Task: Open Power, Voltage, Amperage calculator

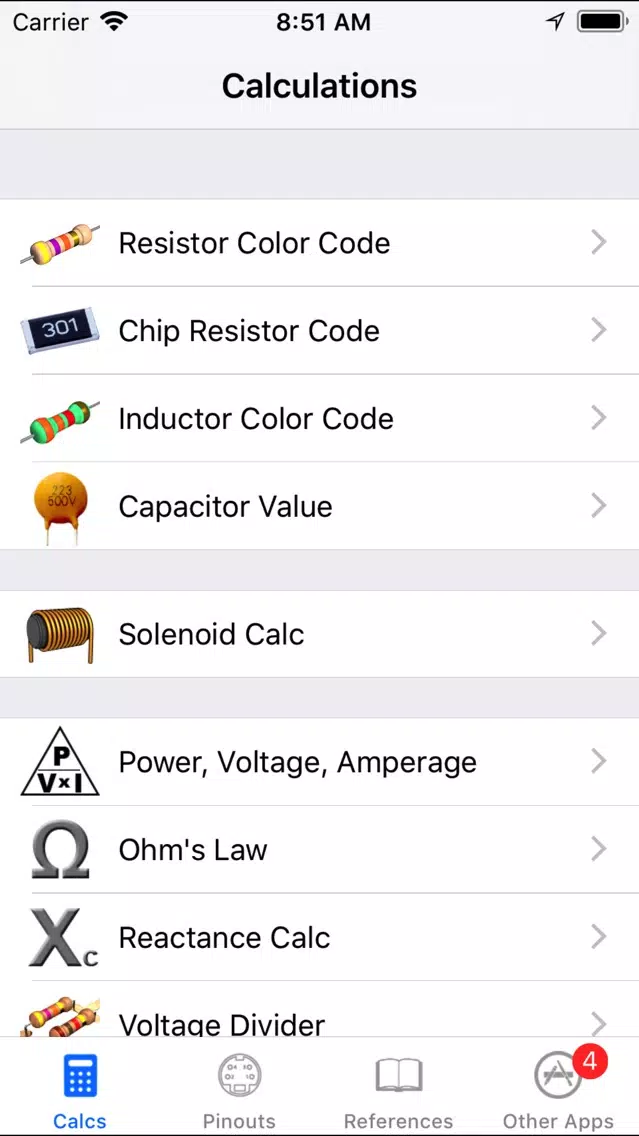Action: pyautogui.click(x=320, y=761)
